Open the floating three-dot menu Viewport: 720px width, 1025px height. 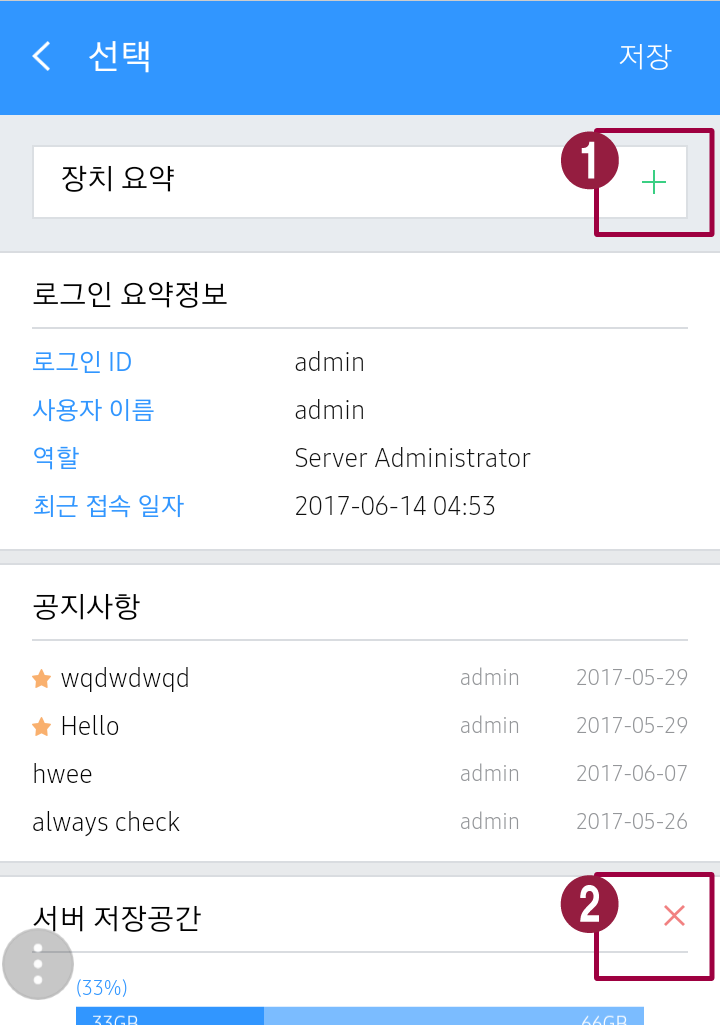point(38,965)
